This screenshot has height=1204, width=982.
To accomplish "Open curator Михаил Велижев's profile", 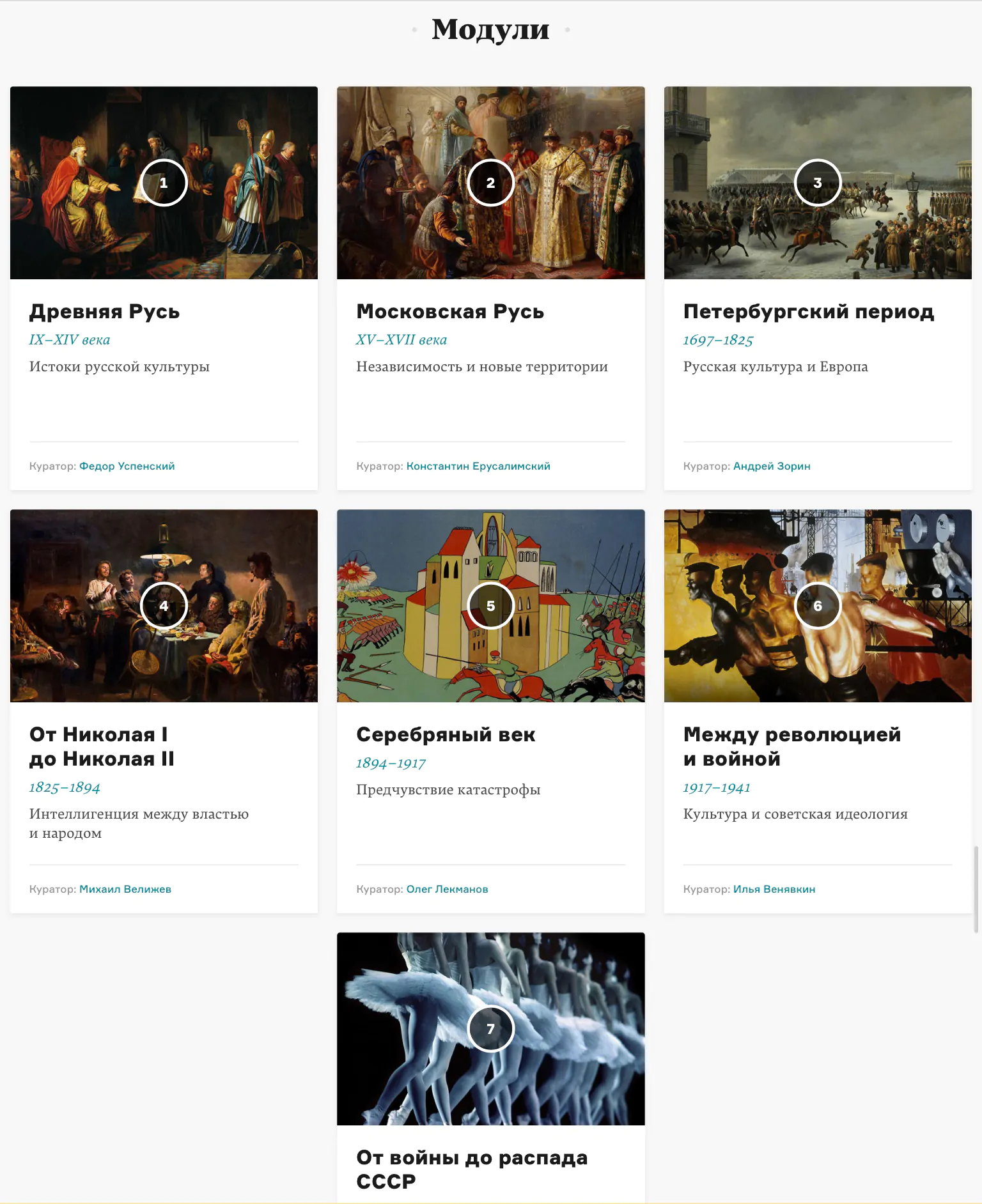I will (125, 889).
